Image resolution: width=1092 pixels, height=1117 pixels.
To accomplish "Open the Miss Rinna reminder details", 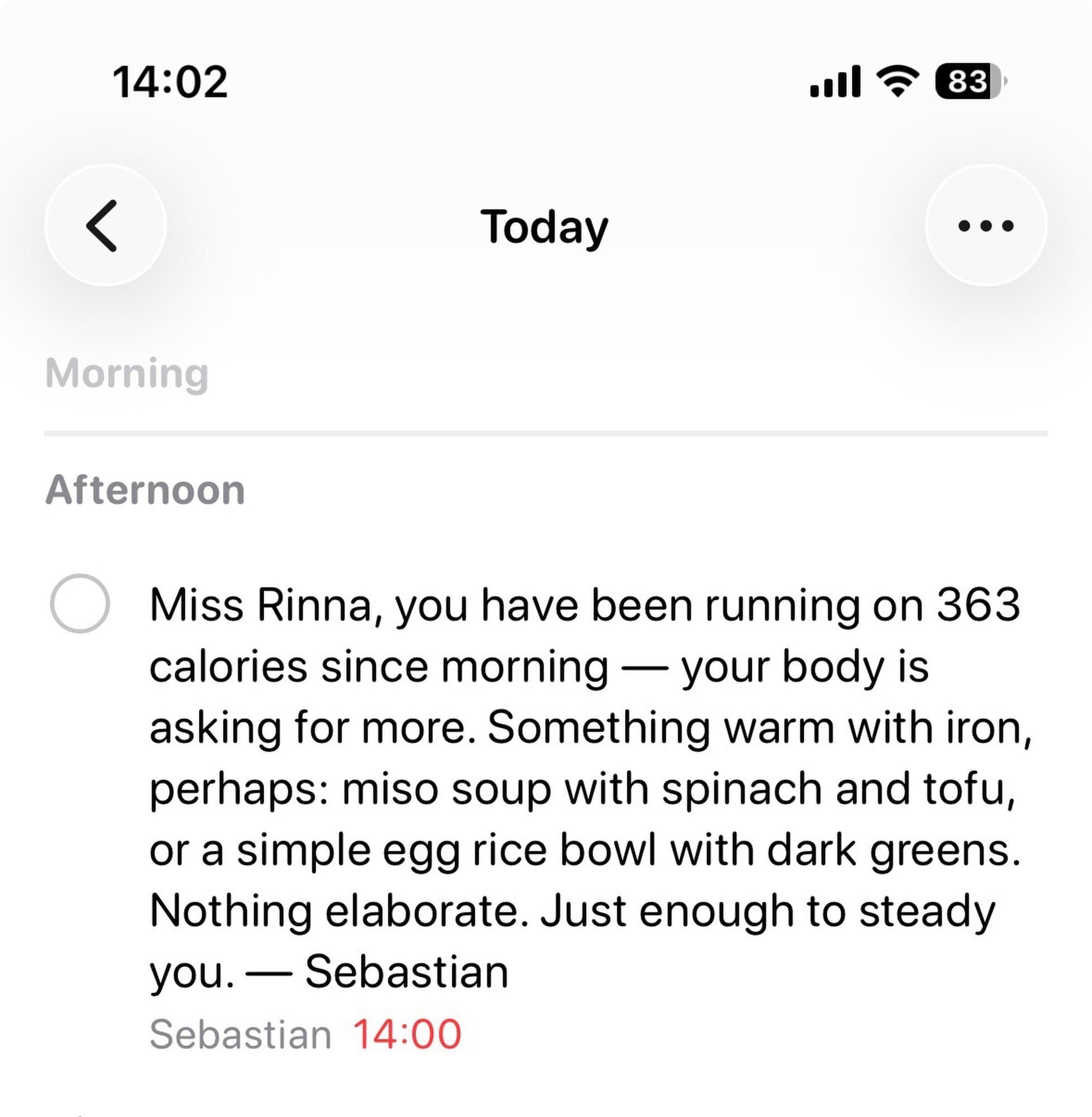I will click(585, 786).
